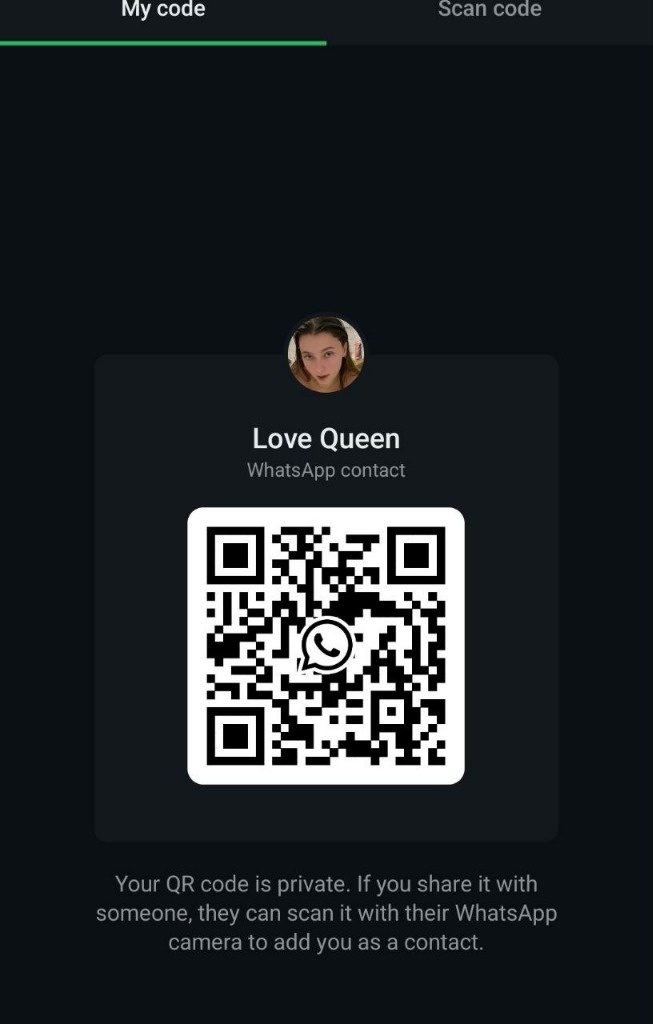Switch to the Scan code tab
The height and width of the screenshot is (1024, 653).
coord(489,11)
